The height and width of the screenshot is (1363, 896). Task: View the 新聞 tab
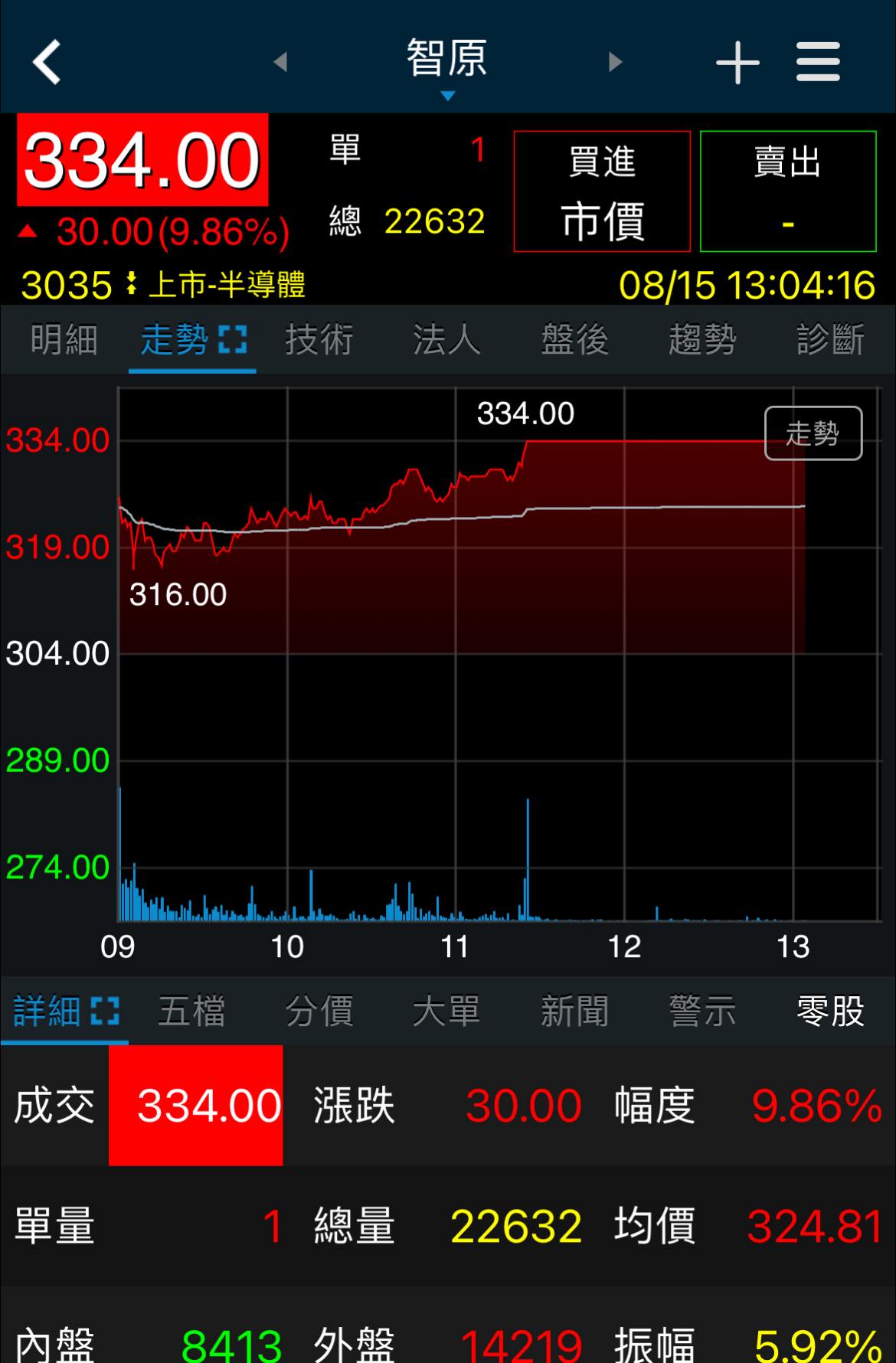[574, 1011]
